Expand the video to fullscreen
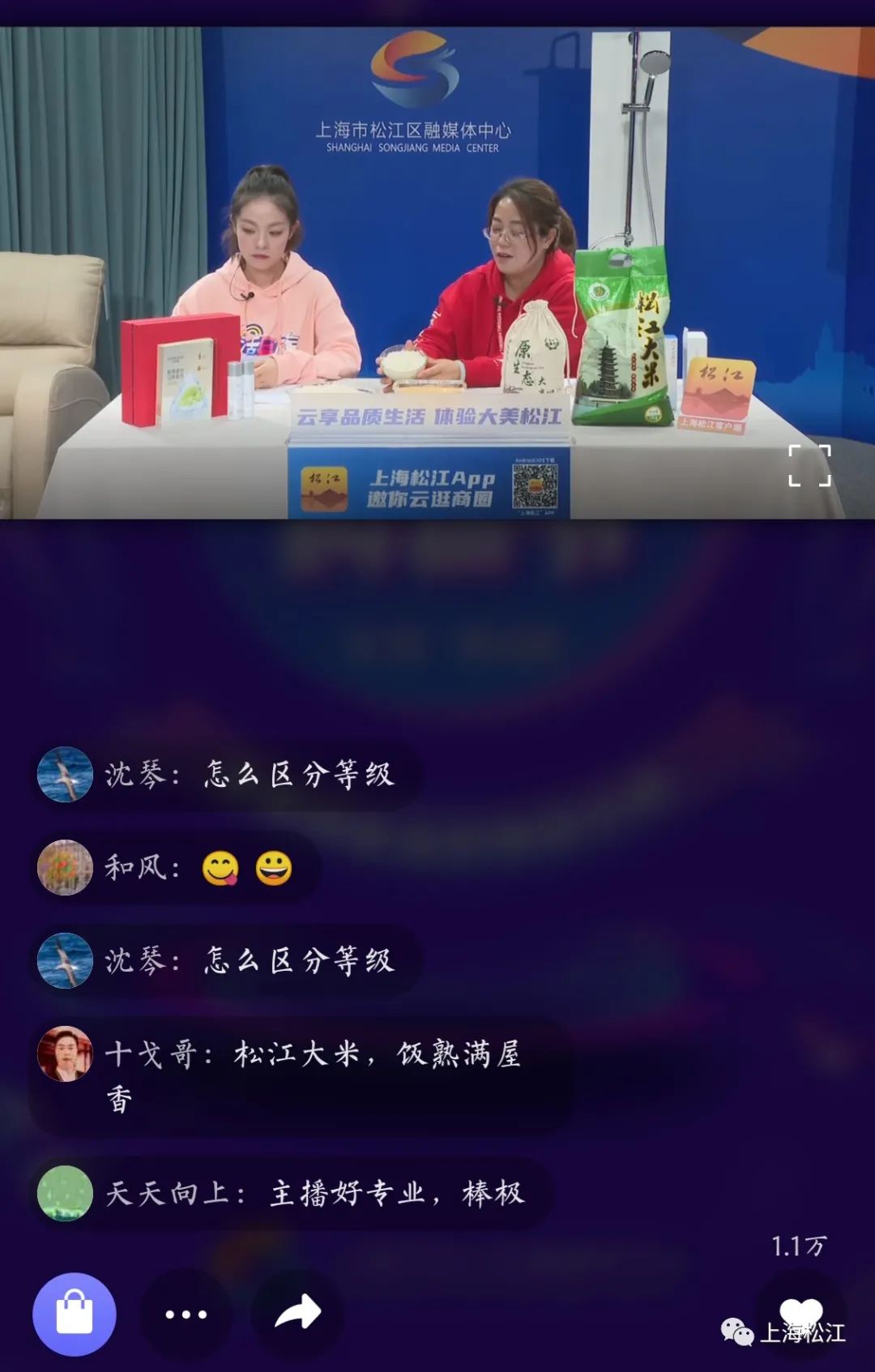The width and height of the screenshot is (875, 1372). point(809,466)
